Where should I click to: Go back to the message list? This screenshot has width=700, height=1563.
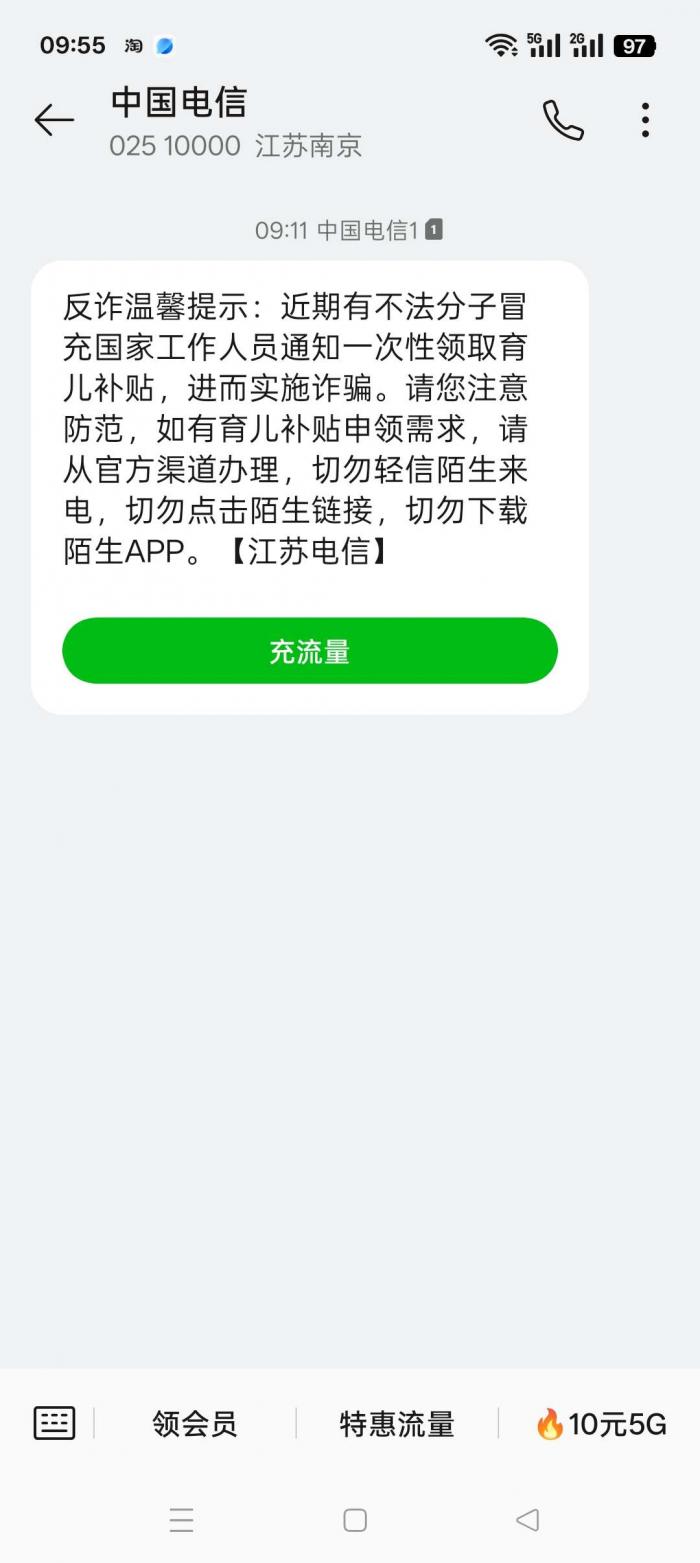tap(54, 120)
